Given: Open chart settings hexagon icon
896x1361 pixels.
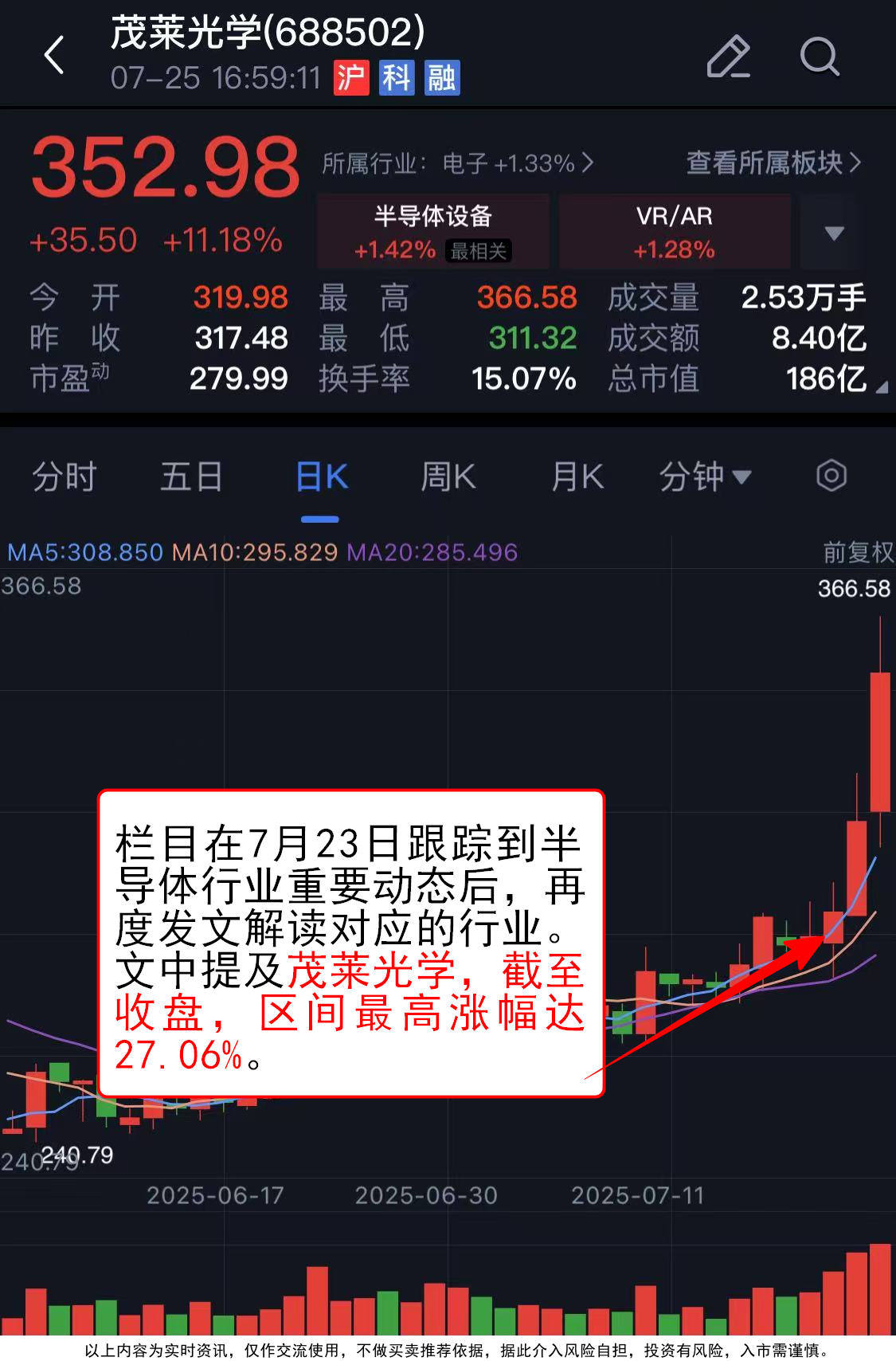Looking at the screenshot, I should tap(831, 476).
